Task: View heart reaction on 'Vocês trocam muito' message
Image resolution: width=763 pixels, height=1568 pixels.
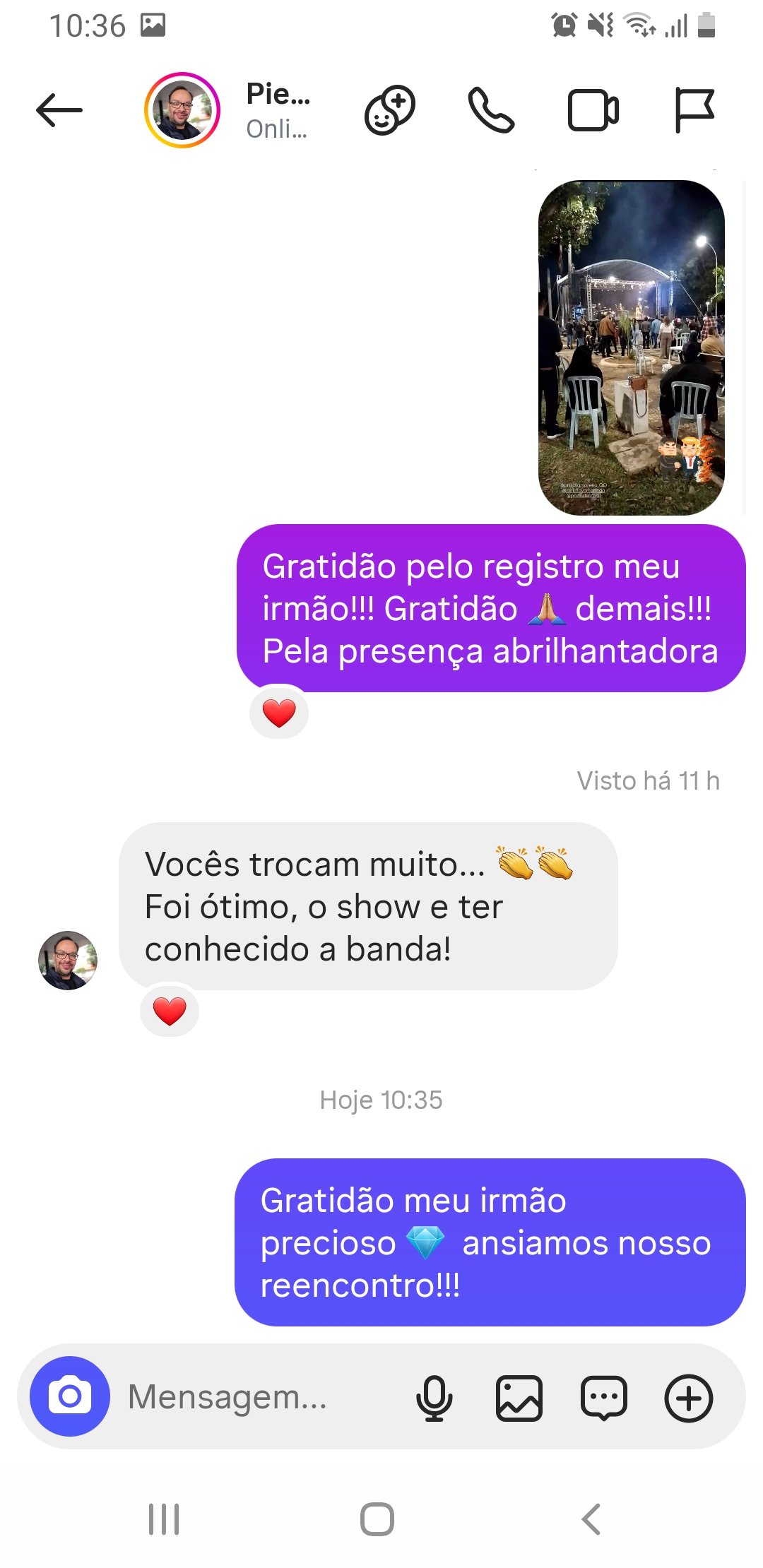Action: (170, 1011)
